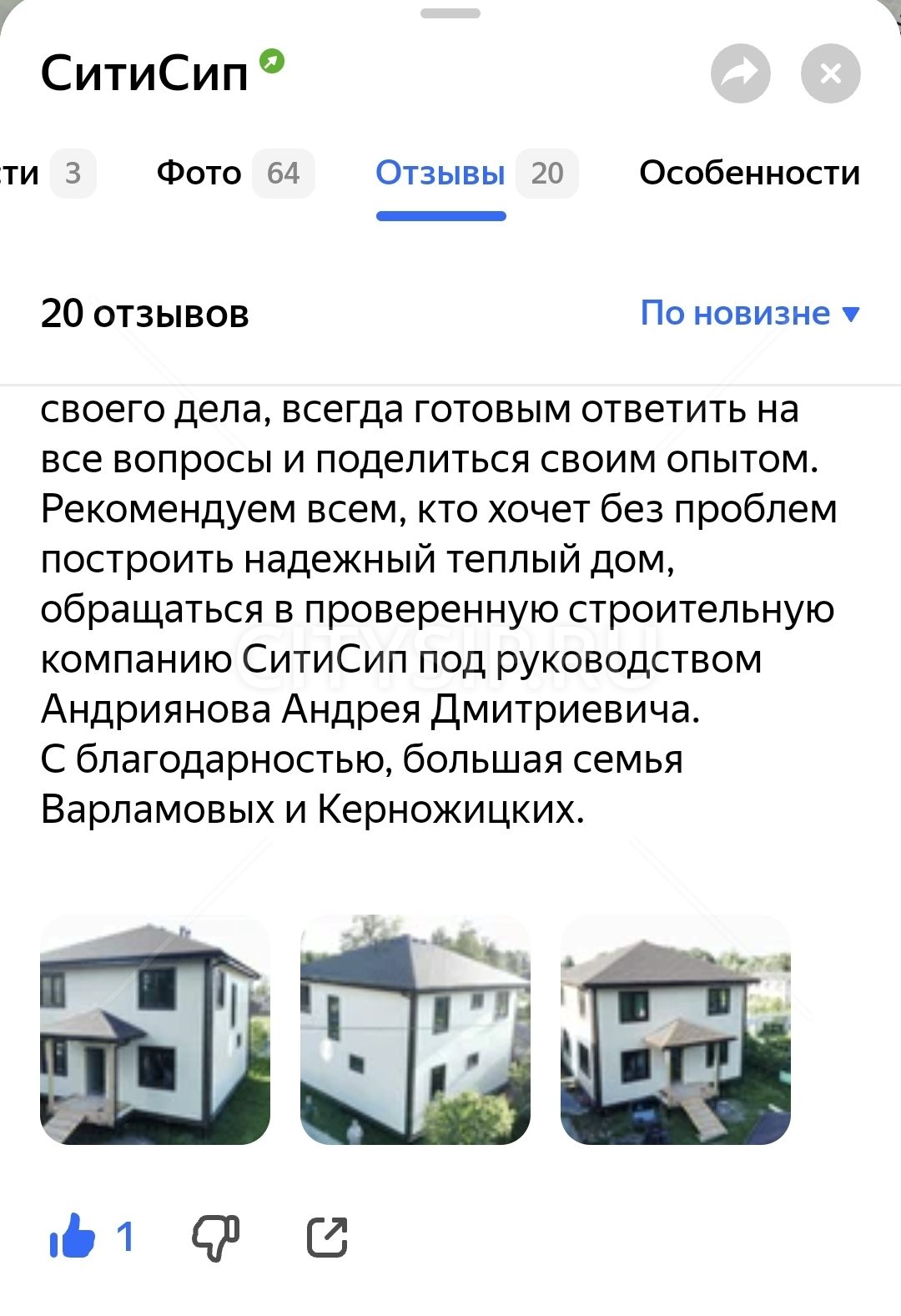Viewport: 901px width, 1316px height.
Task: Open third house photo with front ramp
Action: tap(676, 1030)
